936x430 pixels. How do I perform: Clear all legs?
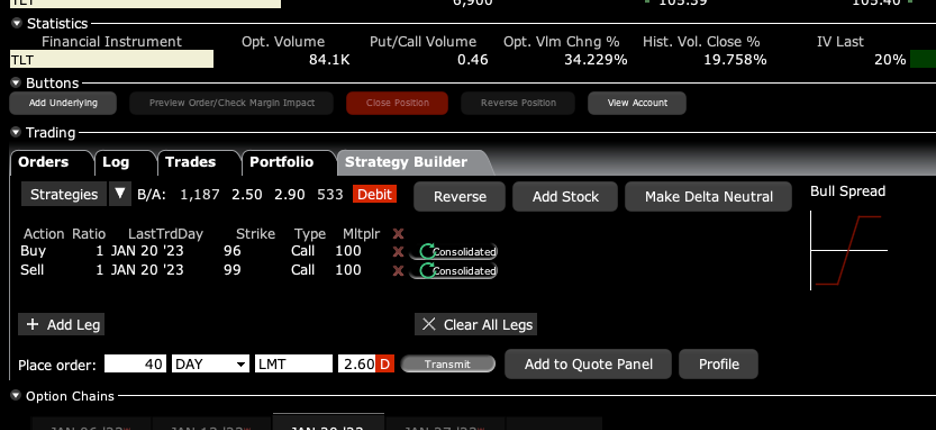(x=476, y=325)
